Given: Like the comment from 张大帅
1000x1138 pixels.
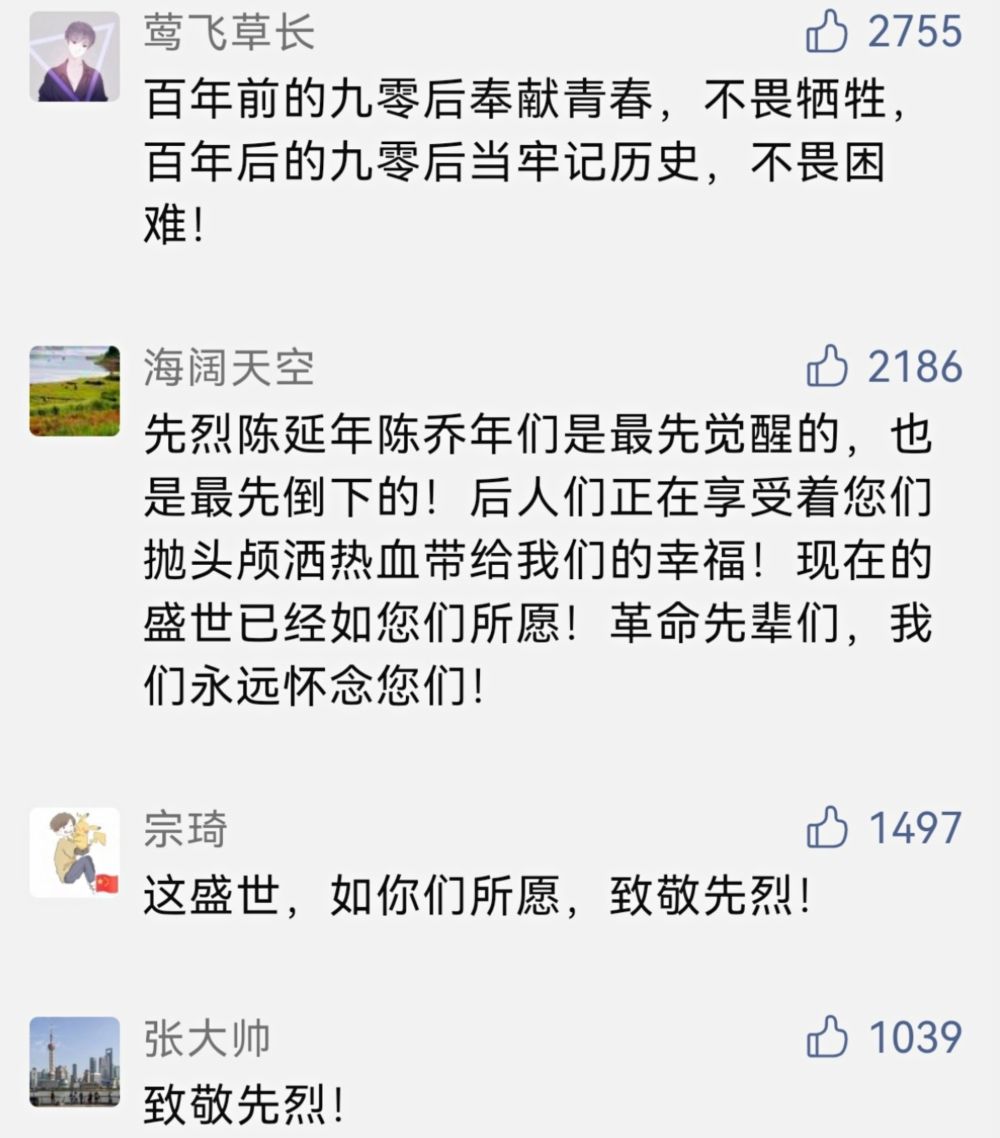Looking at the screenshot, I should pos(827,1037).
